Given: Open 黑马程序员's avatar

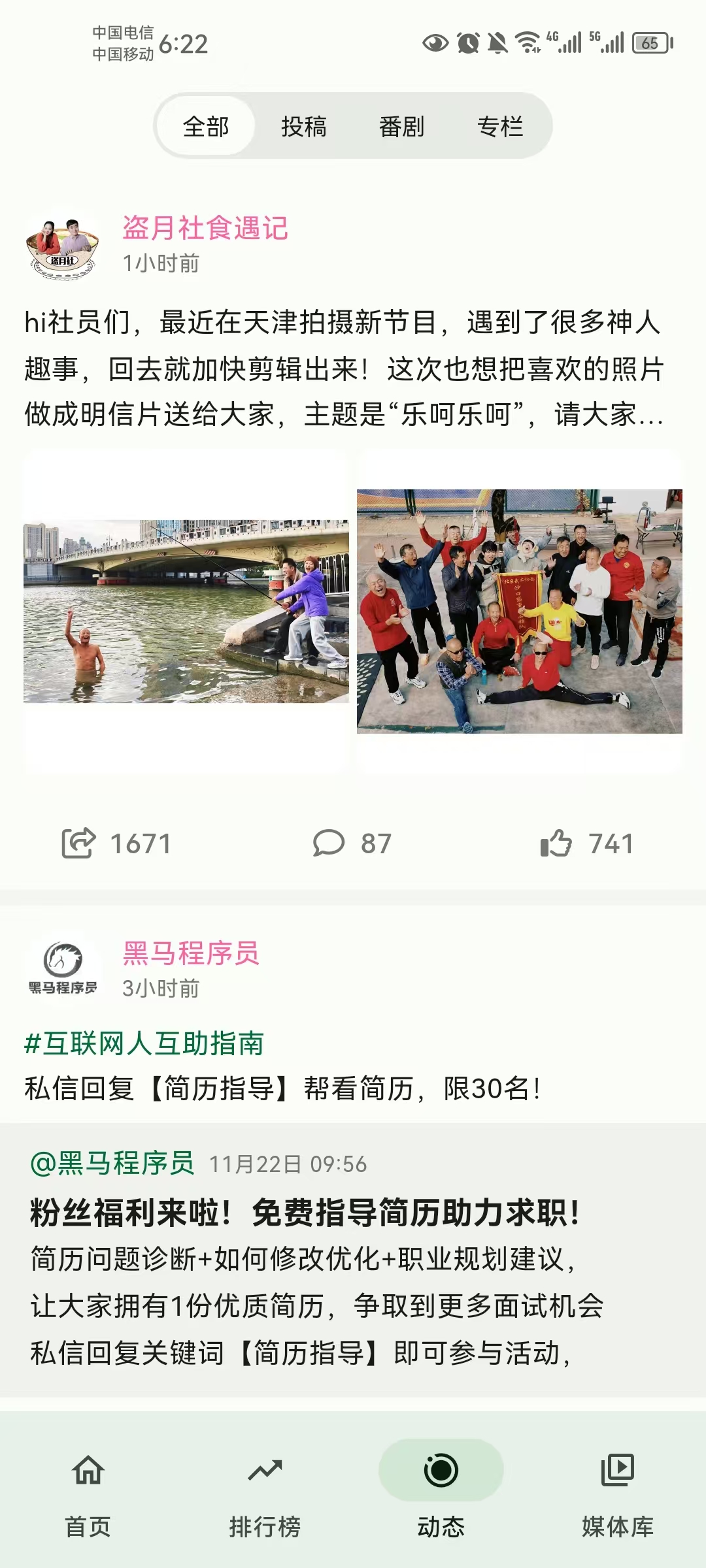Looking at the screenshot, I should click(x=63, y=968).
